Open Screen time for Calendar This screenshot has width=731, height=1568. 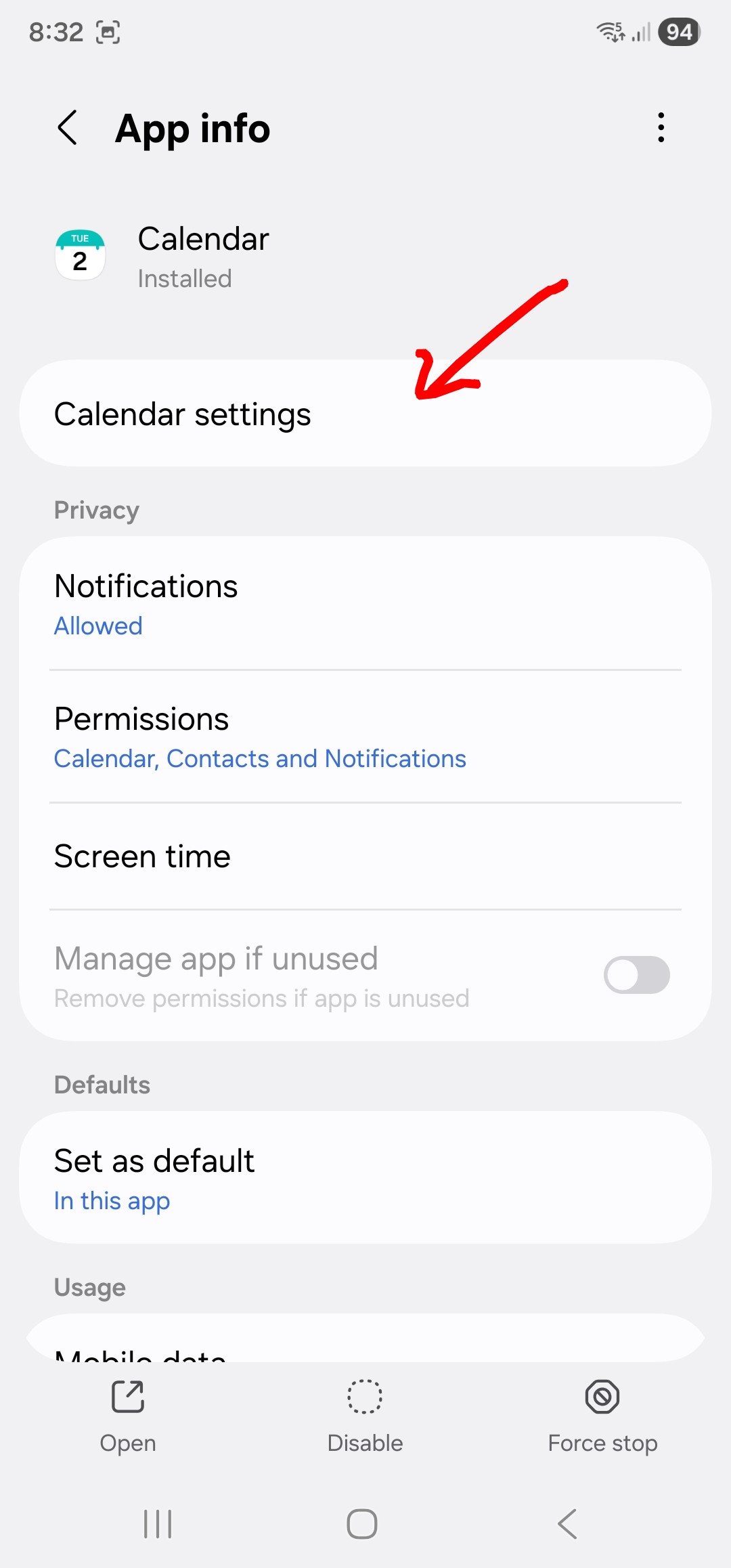click(x=365, y=856)
